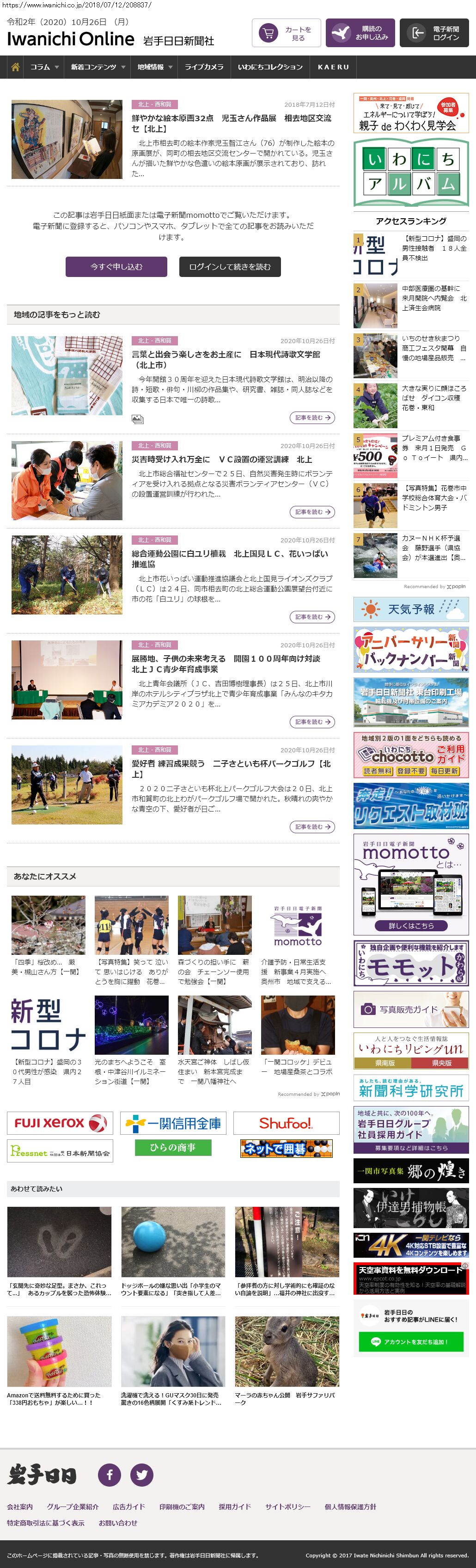Screen dimensions: 476x1568
Task: Tap 今すぐ申し込む button
Action: click(x=116, y=267)
